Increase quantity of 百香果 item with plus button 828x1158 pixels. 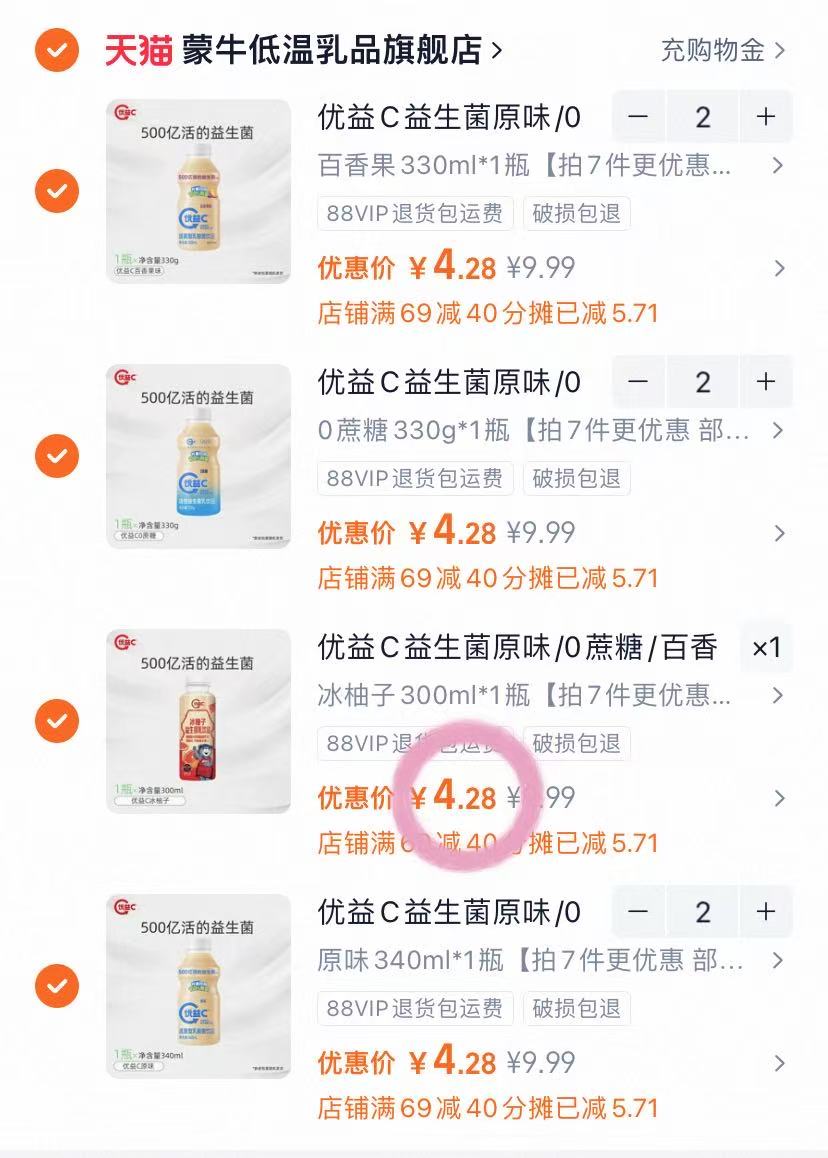click(764, 117)
